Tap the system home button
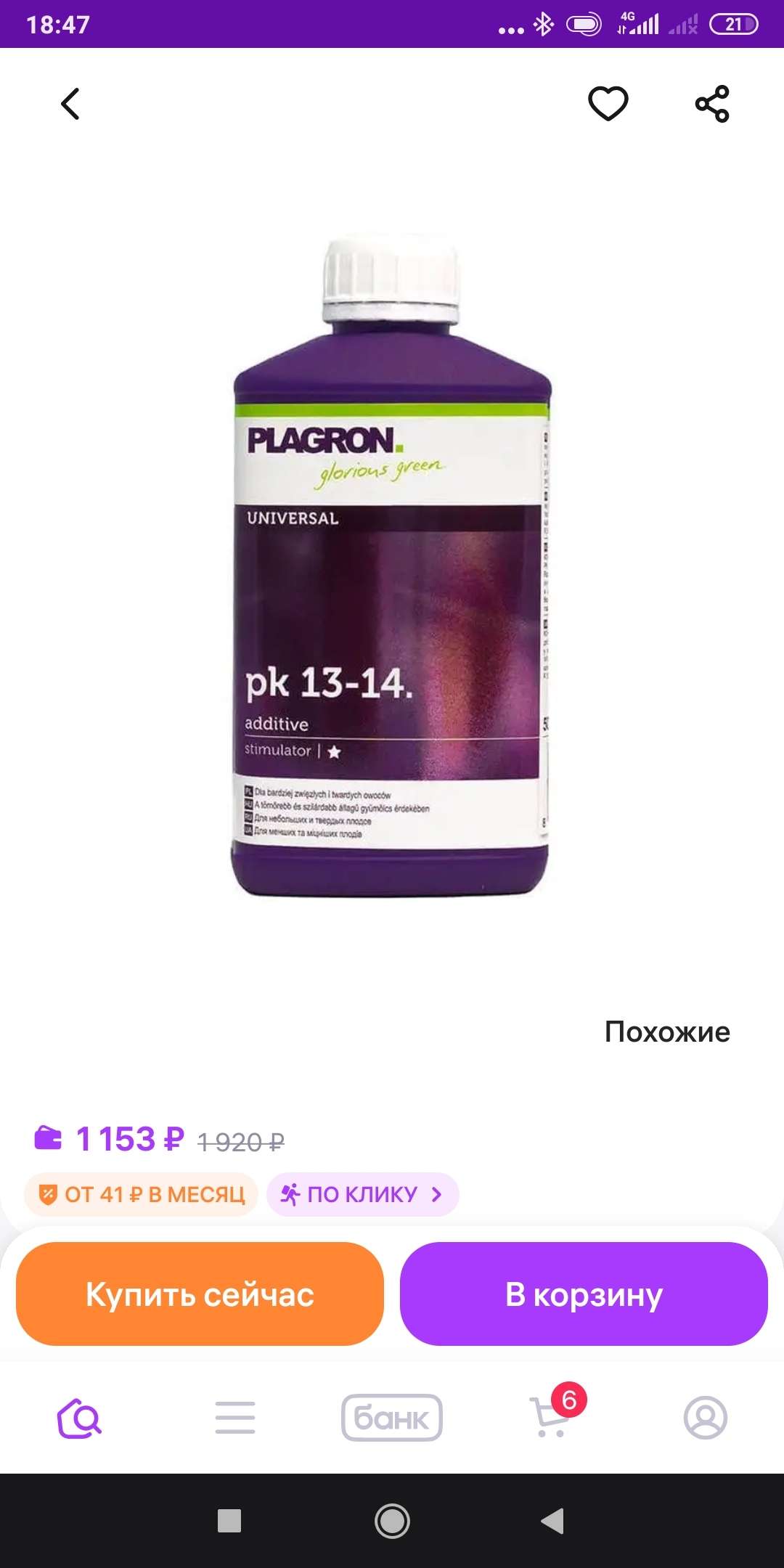This screenshot has height=1568, width=784. click(392, 1521)
